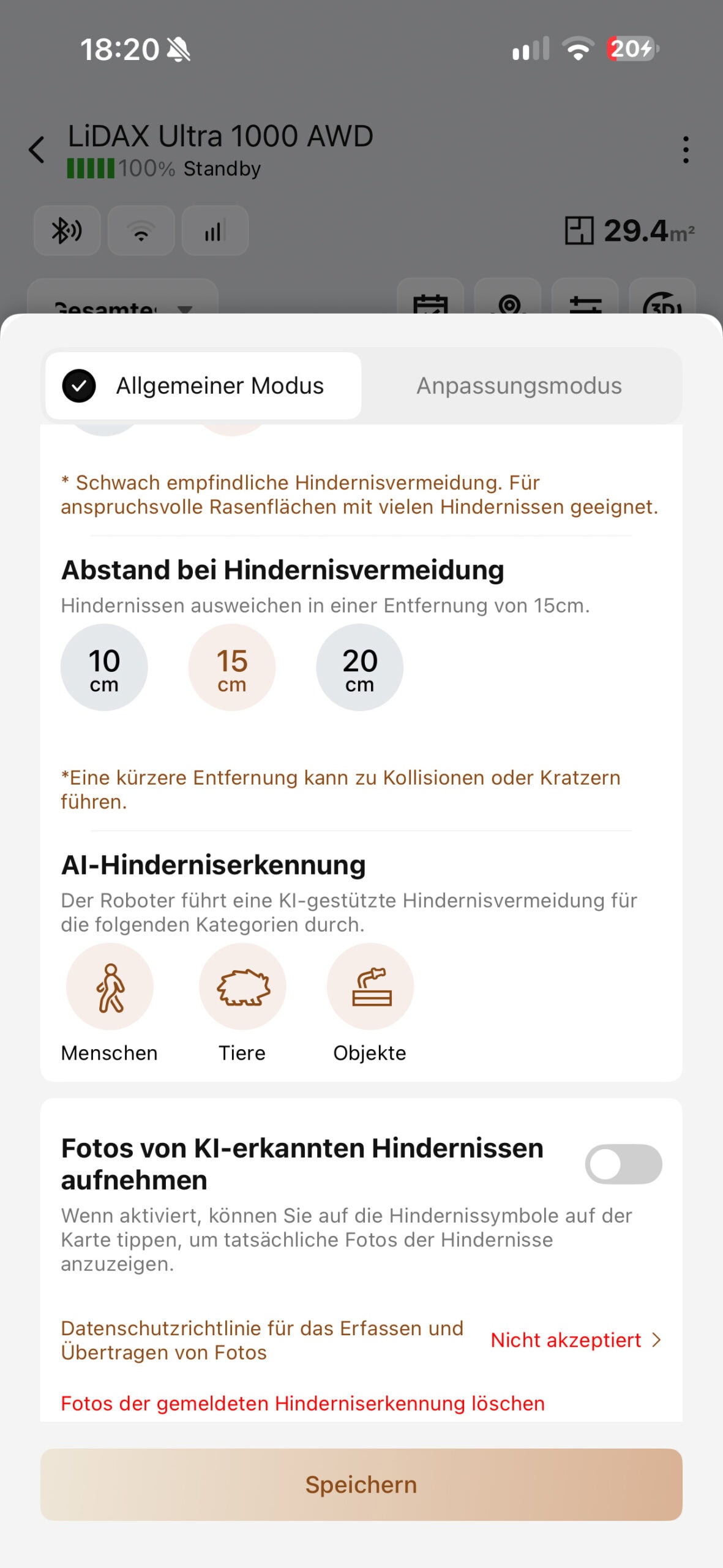Tap Fotos der gemeldeten Hinderniserkennung löschen
723x1568 pixels.
click(x=302, y=1403)
